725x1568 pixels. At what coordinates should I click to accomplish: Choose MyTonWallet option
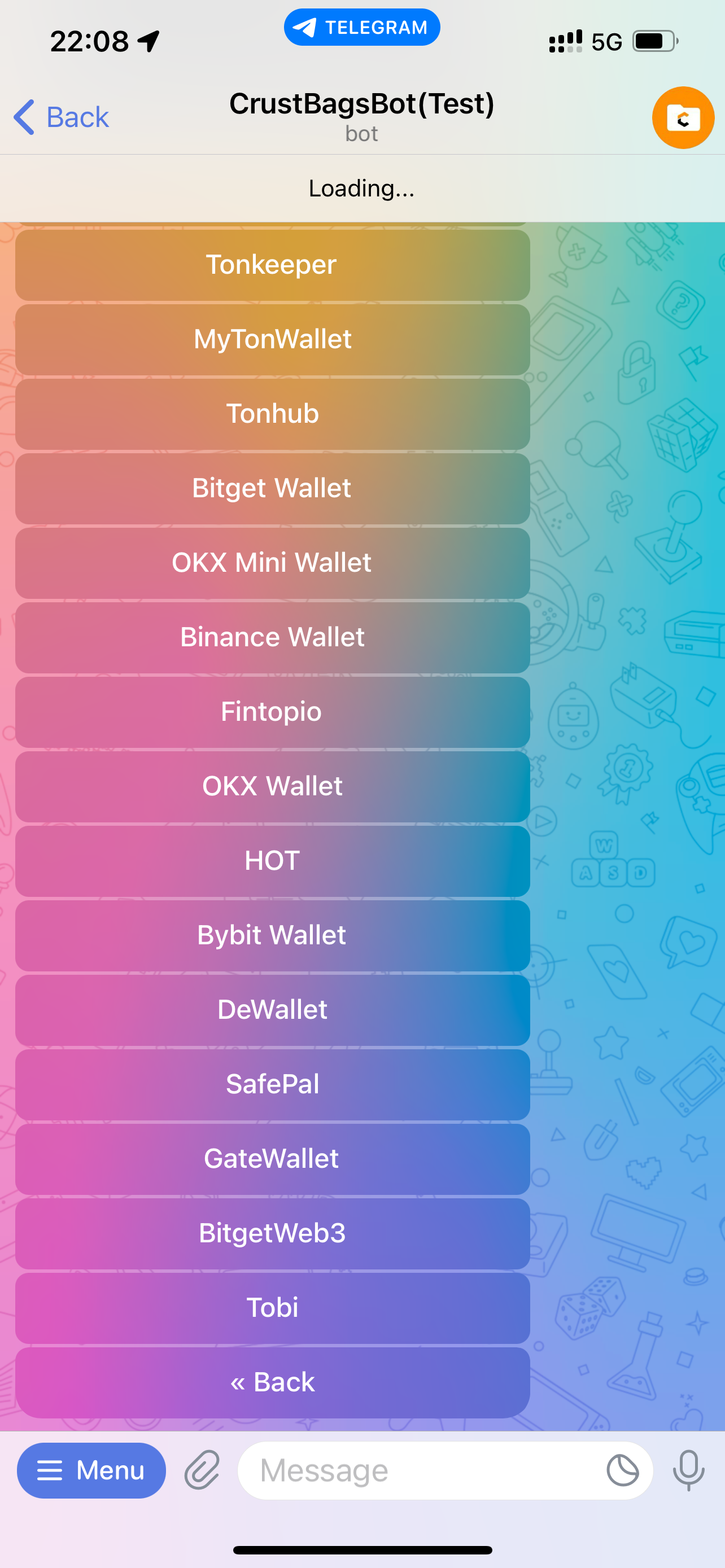(x=272, y=340)
